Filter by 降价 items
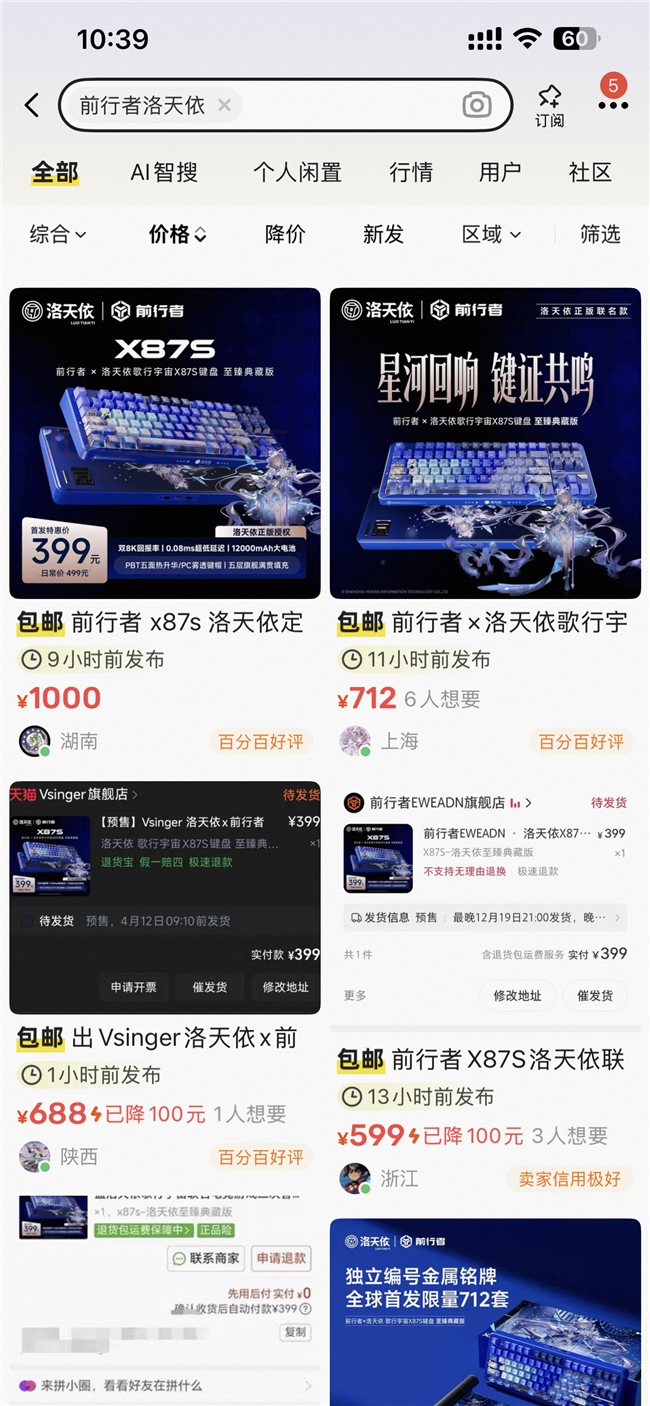The height and width of the screenshot is (1406, 650). click(x=285, y=234)
